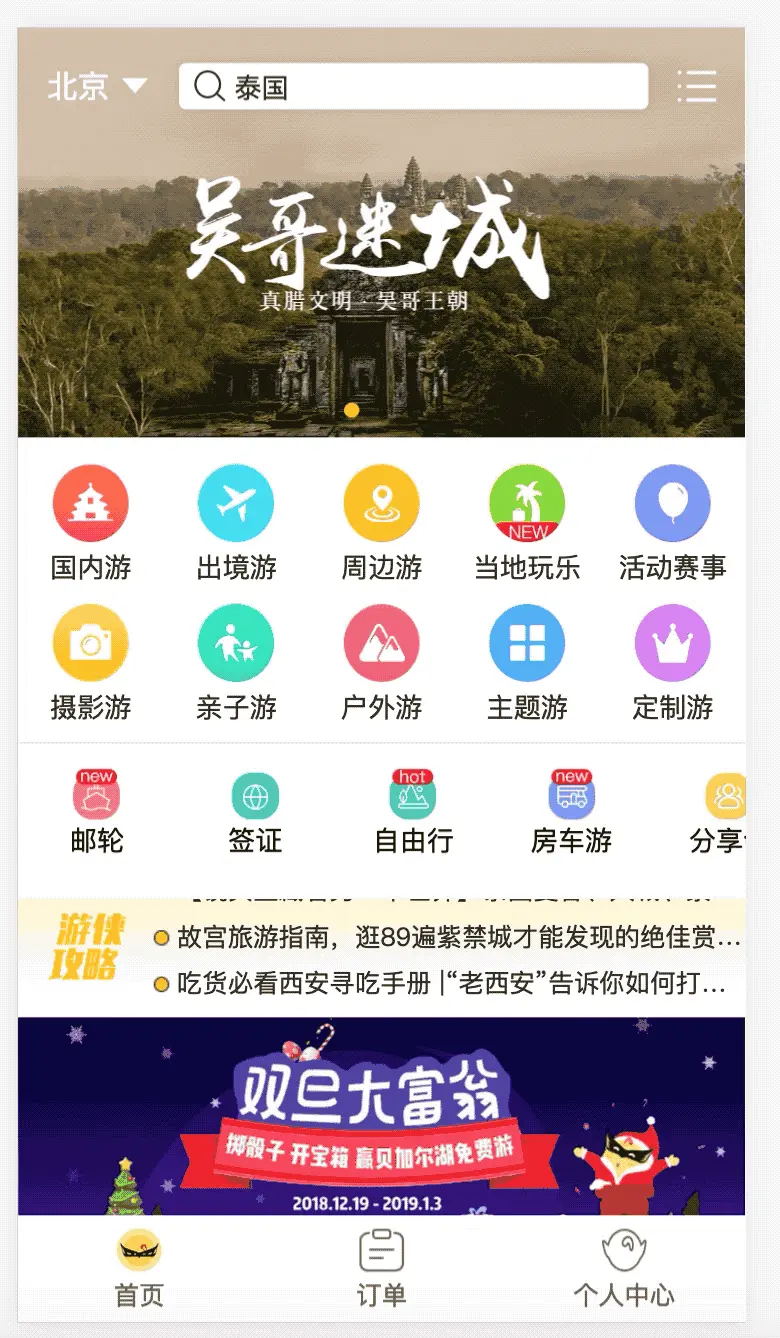Screen dimensions: 780x1338
Task: Open 当地玩乐 local fun
Action: pos(527,524)
